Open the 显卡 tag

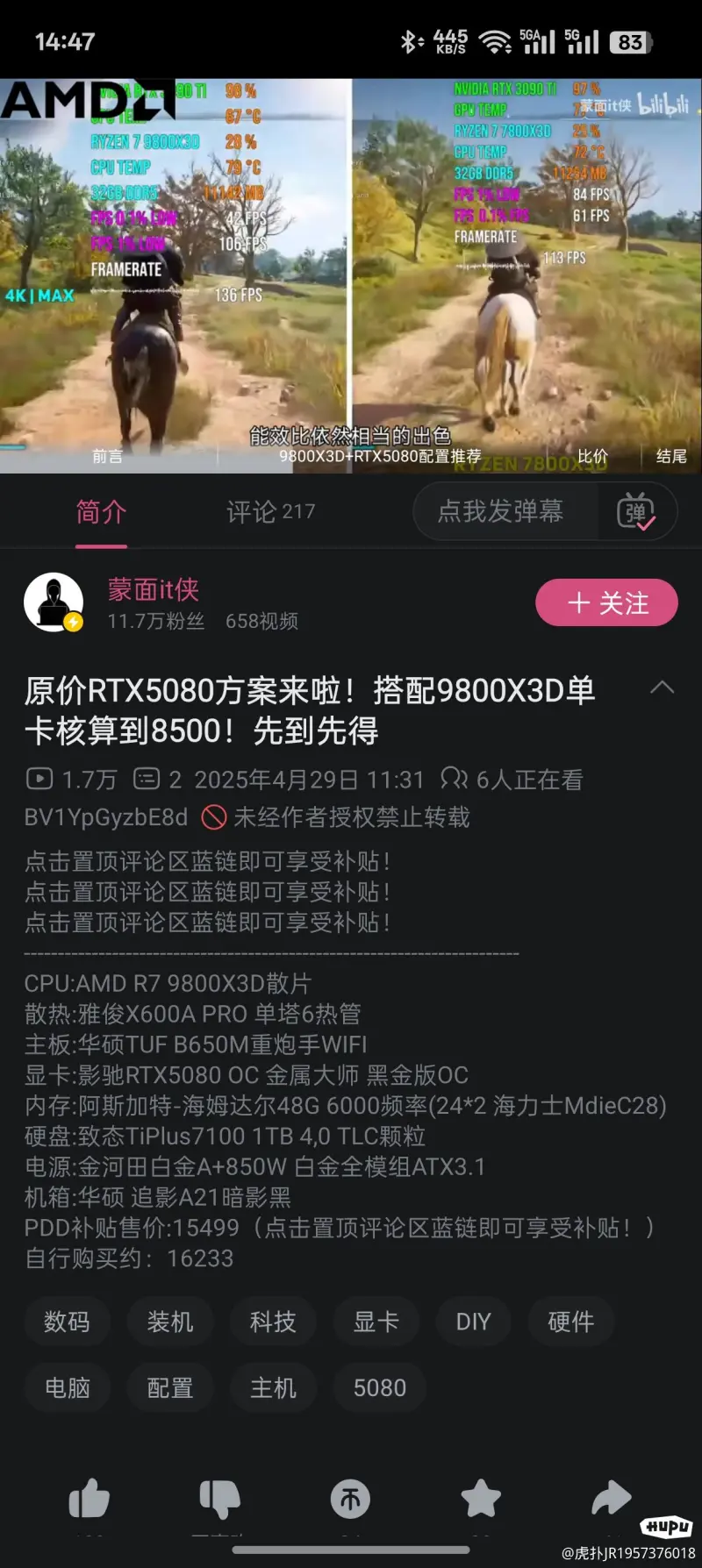pos(376,1322)
